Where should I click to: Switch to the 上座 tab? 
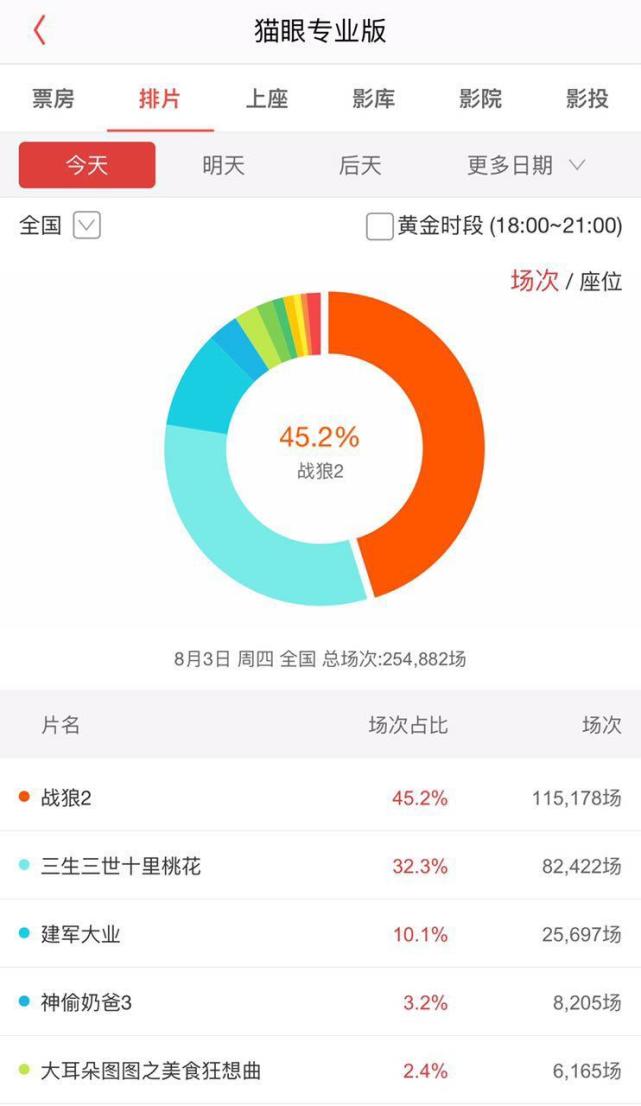pos(267,99)
